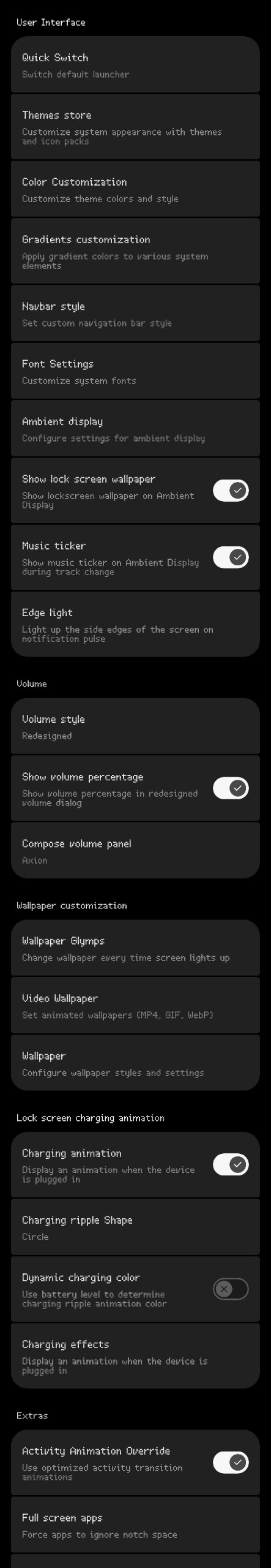Open Full screen apps

[135, 1525]
